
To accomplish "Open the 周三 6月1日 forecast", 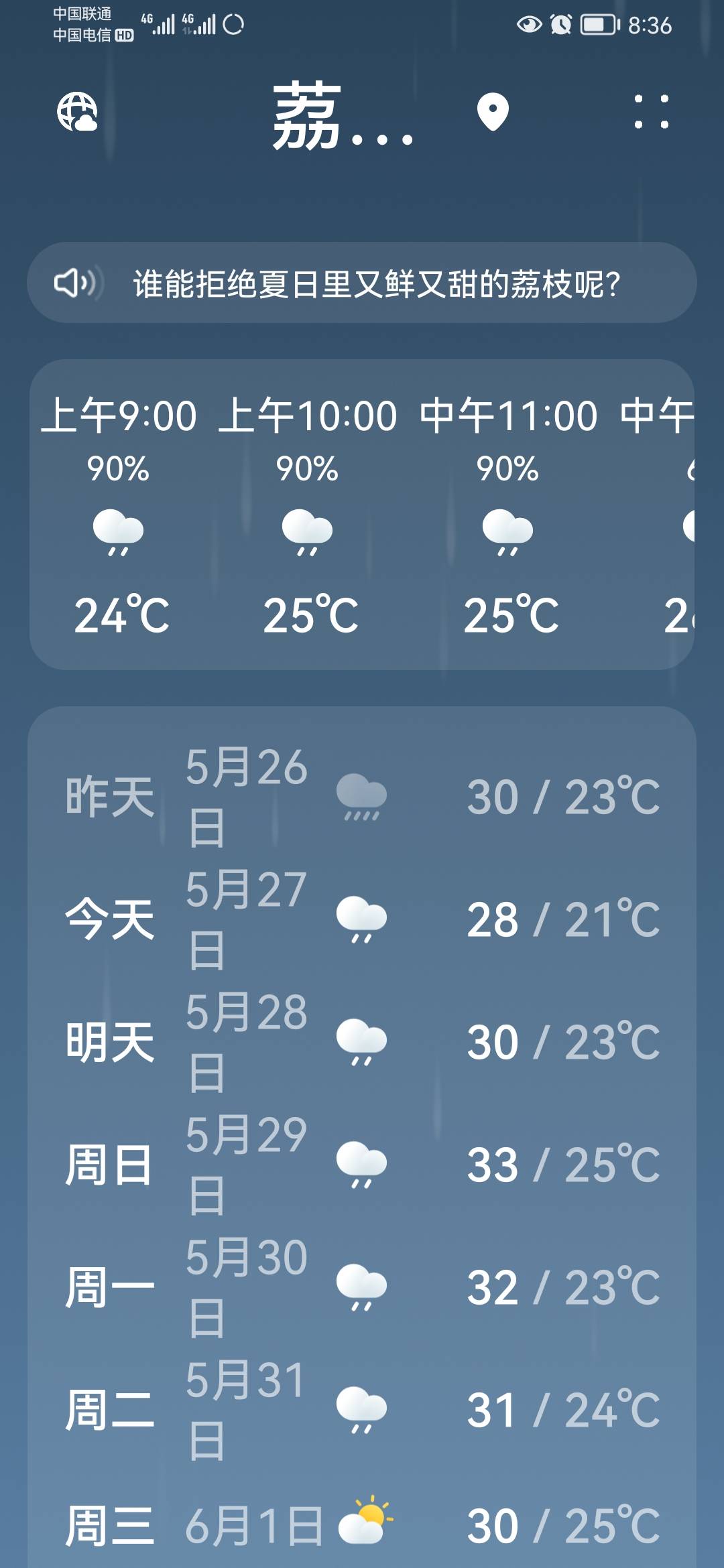I will coord(362,1525).
